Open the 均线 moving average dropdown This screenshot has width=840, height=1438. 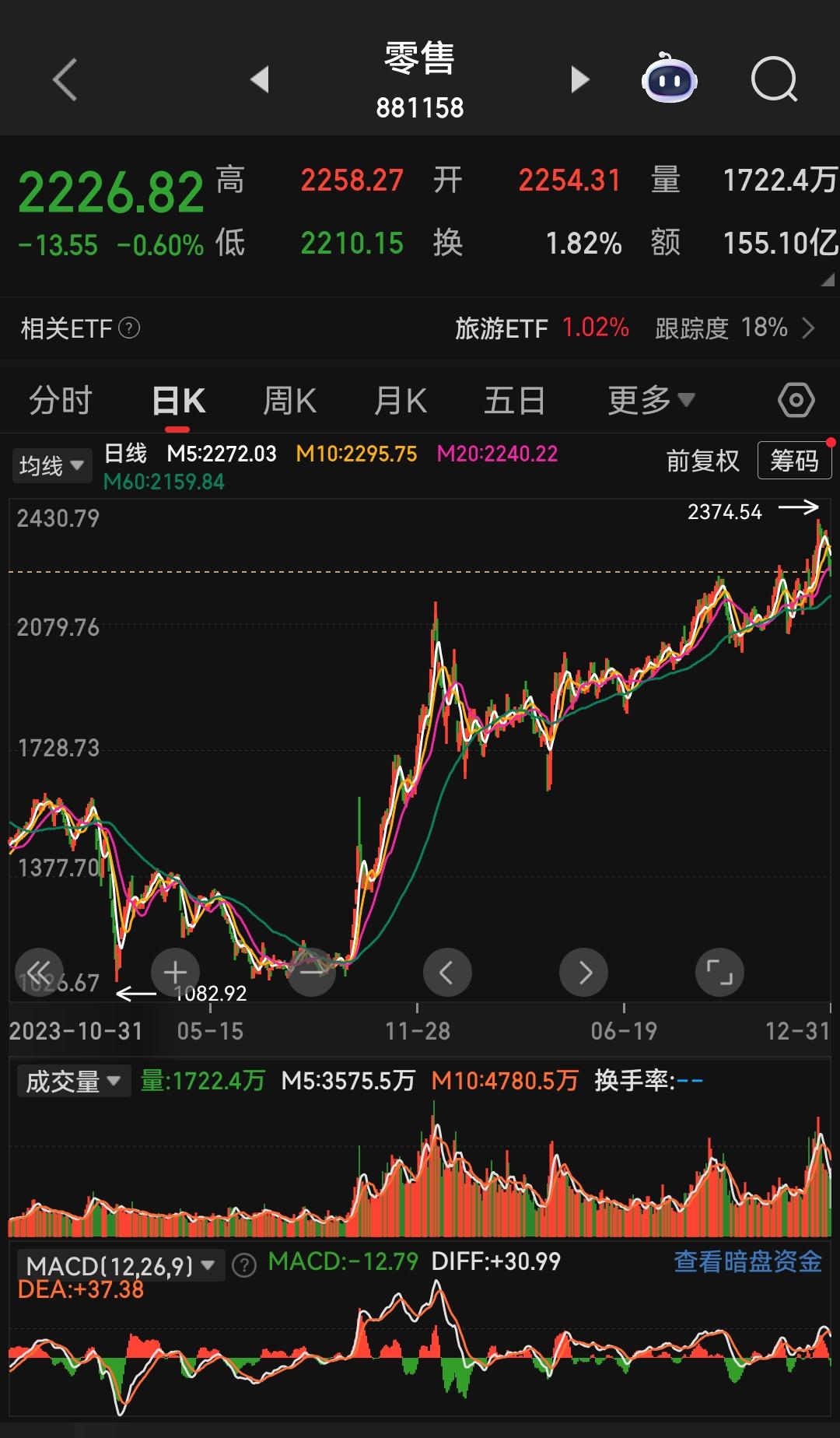[x=51, y=465]
